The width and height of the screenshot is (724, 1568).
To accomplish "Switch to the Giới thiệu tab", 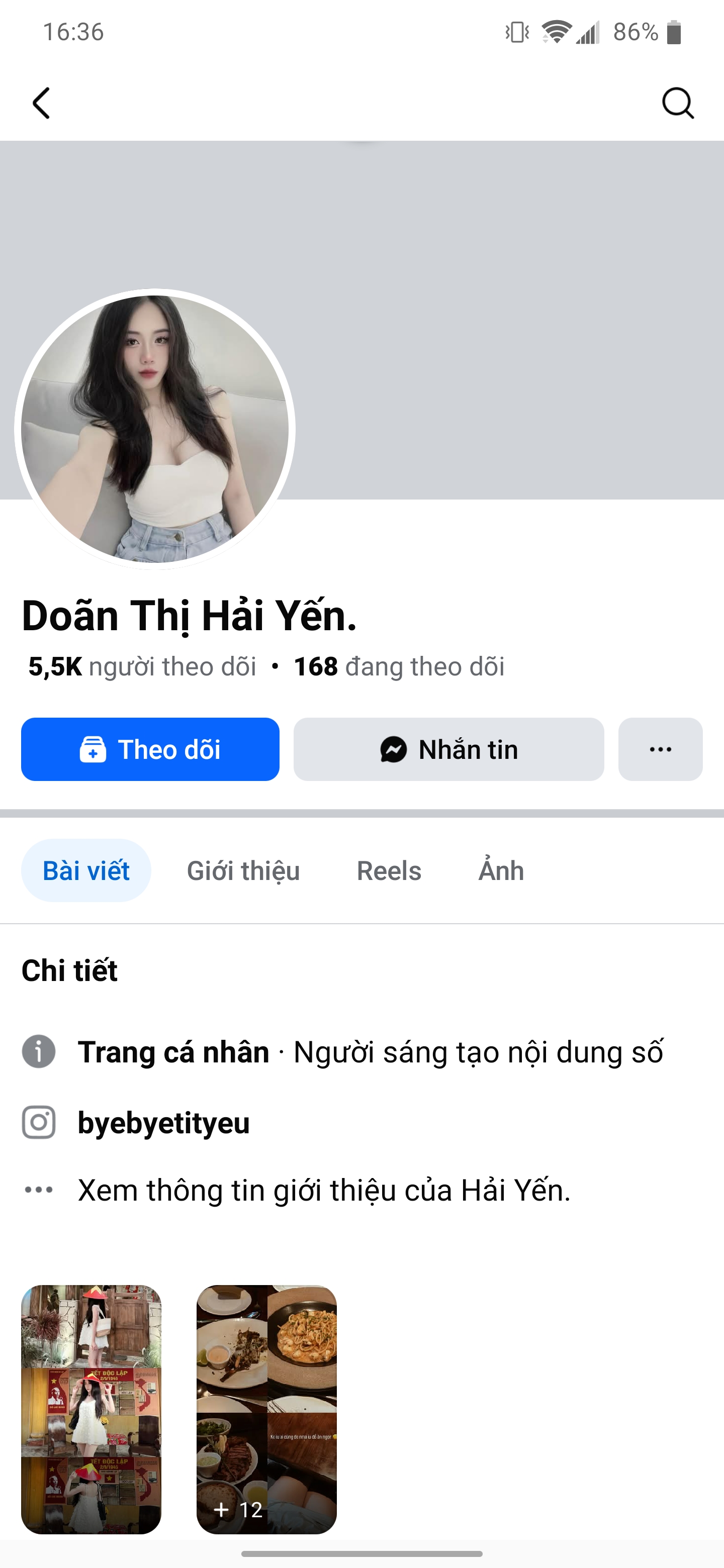I will [243, 870].
